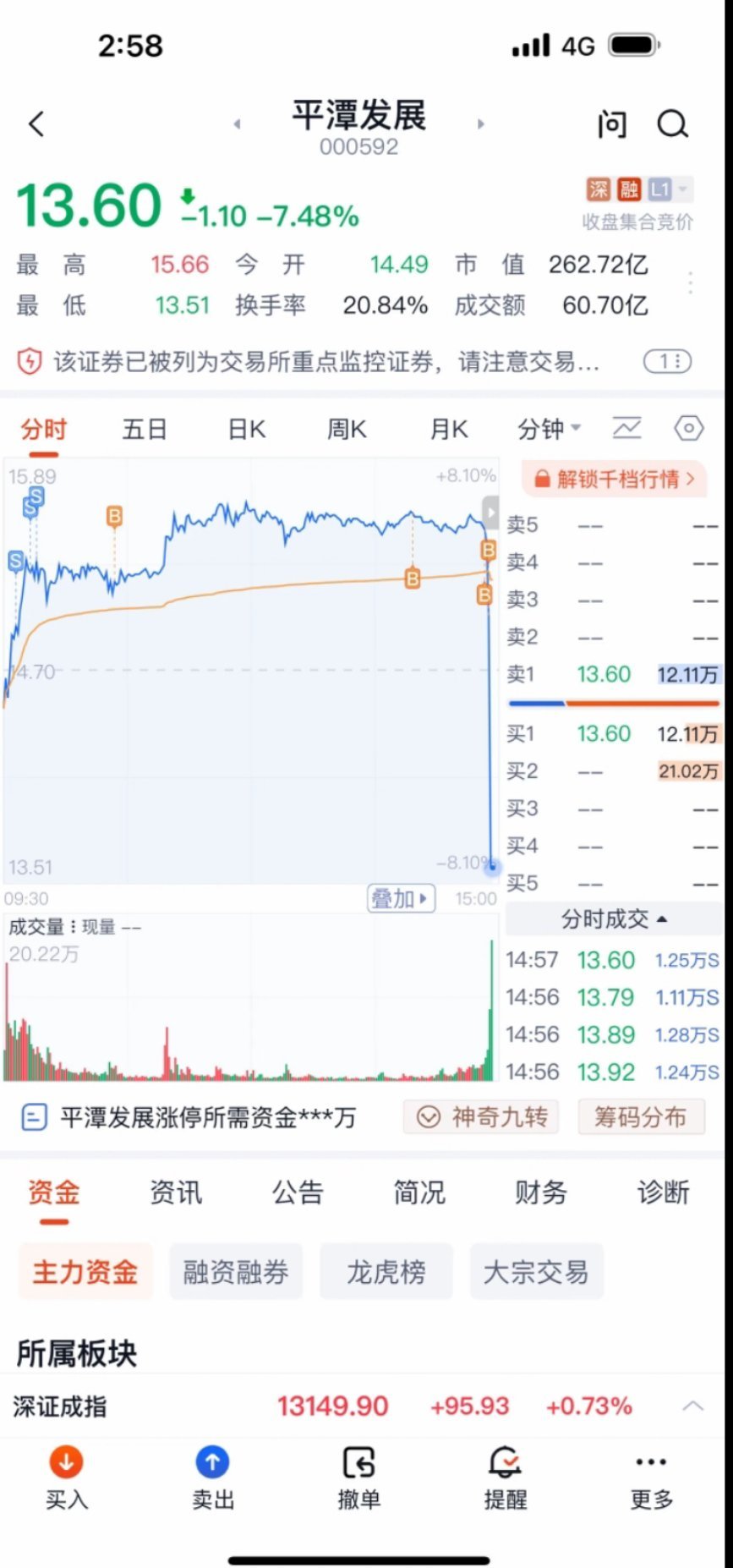Screen dimensions: 733x1568
Task: Tap the 叠加 overlay button on chart
Action: point(400,898)
